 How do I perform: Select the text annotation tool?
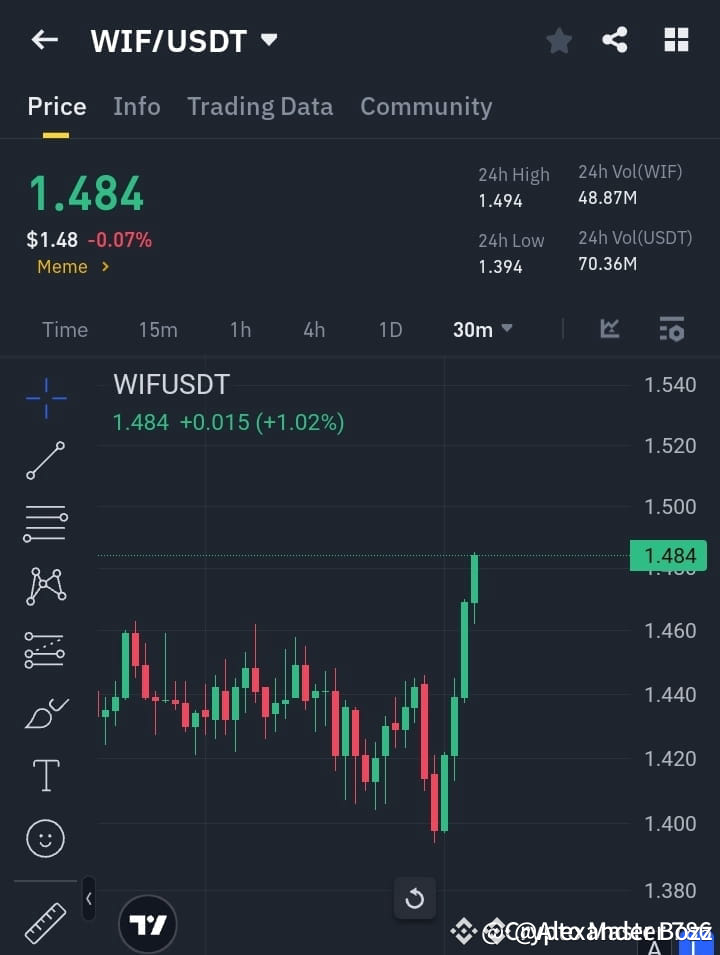(45, 775)
